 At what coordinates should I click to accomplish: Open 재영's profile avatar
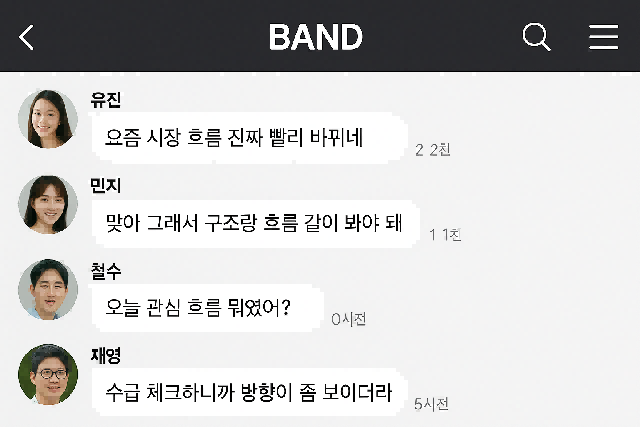48,376
